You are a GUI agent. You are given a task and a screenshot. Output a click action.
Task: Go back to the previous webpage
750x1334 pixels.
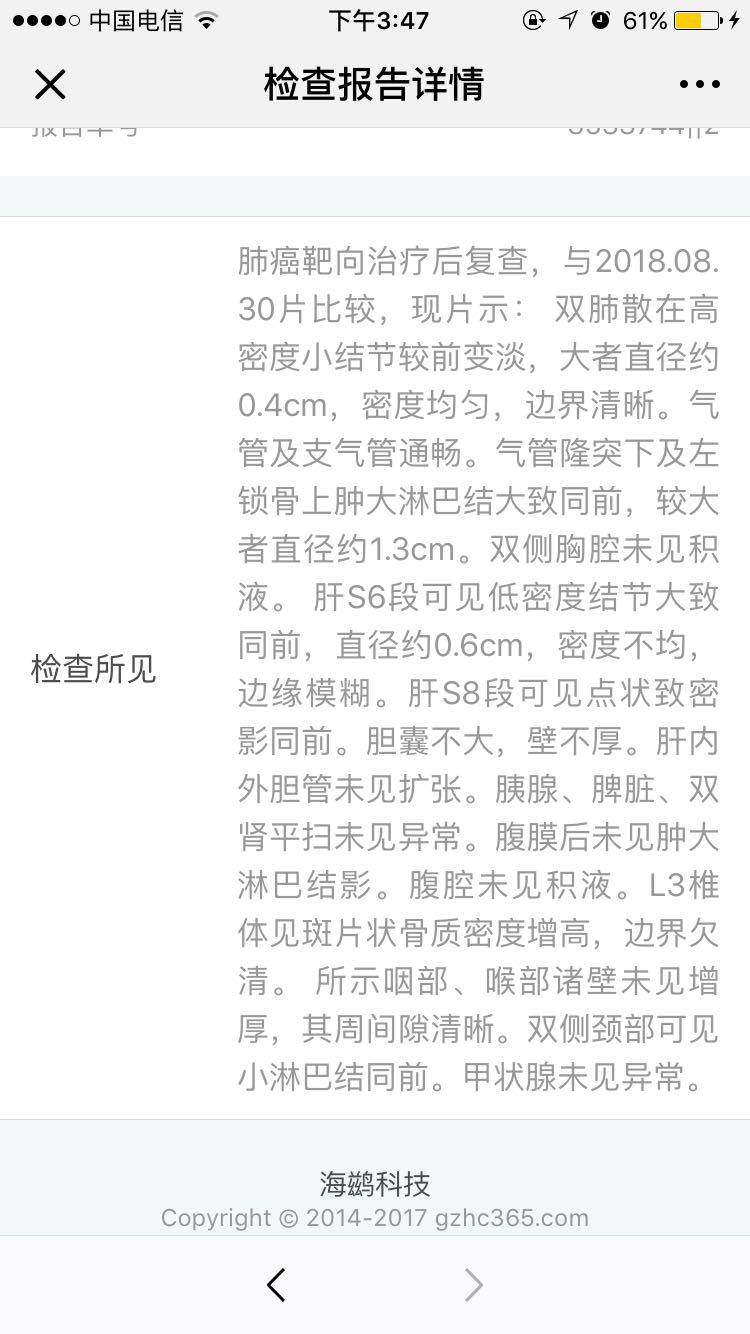click(x=277, y=1285)
